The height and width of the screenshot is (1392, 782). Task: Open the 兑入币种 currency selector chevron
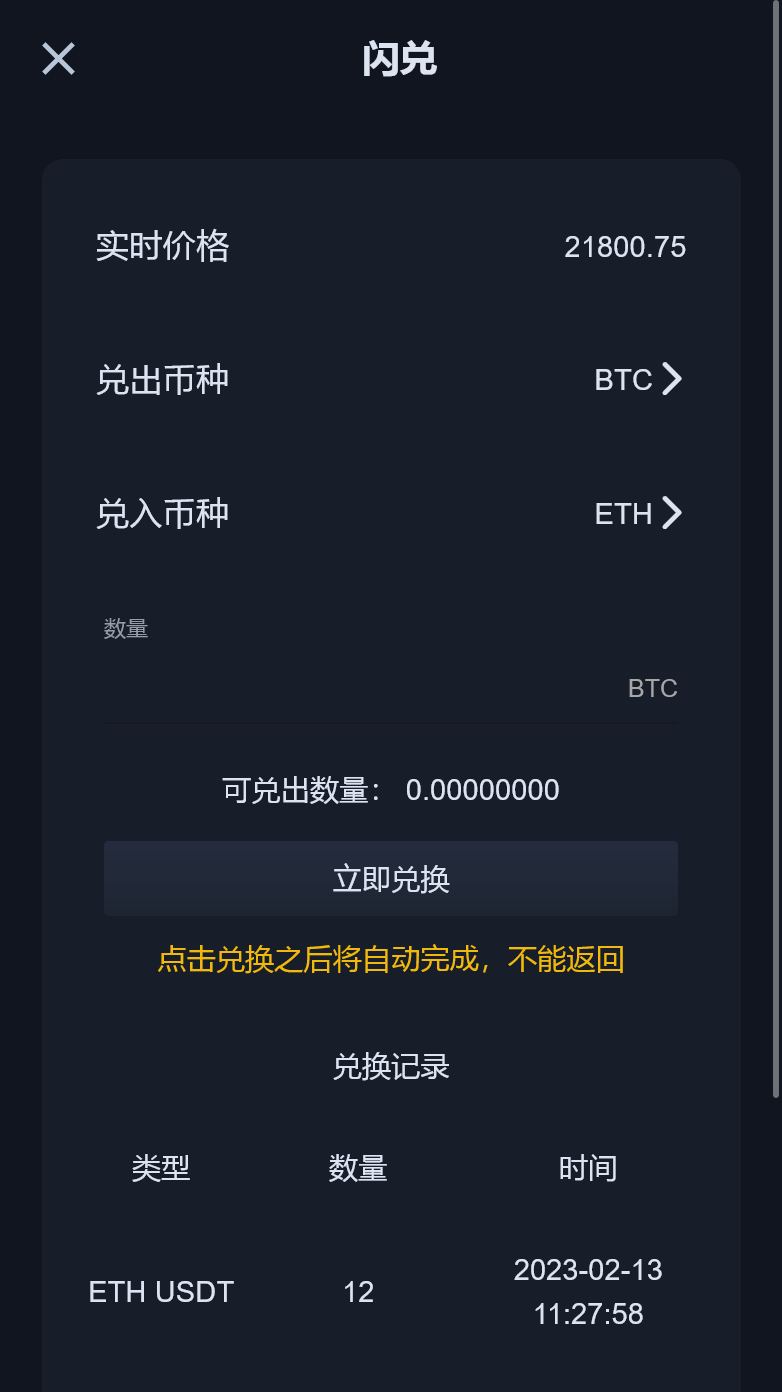click(x=672, y=513)
